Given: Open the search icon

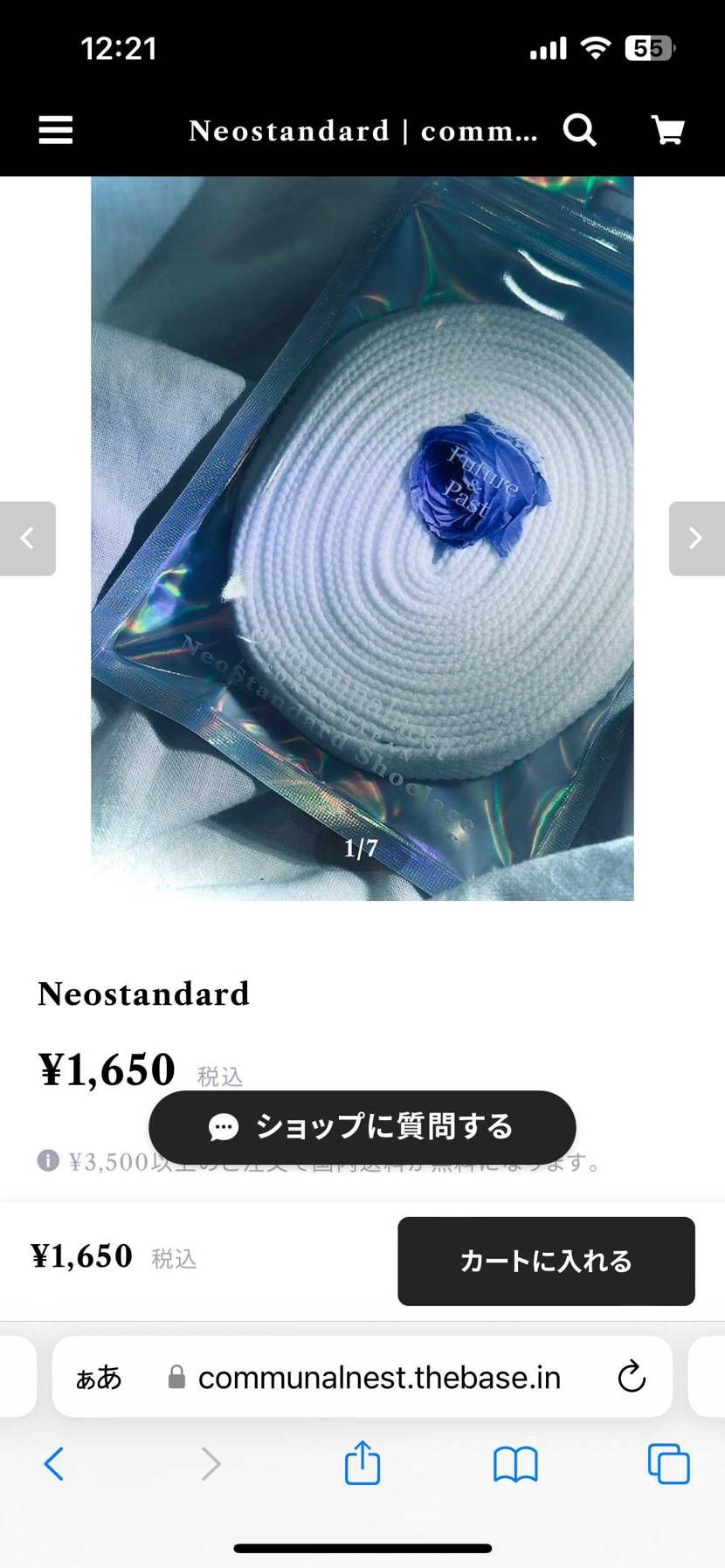Looking at the screenshot, I should click(580, 131).
